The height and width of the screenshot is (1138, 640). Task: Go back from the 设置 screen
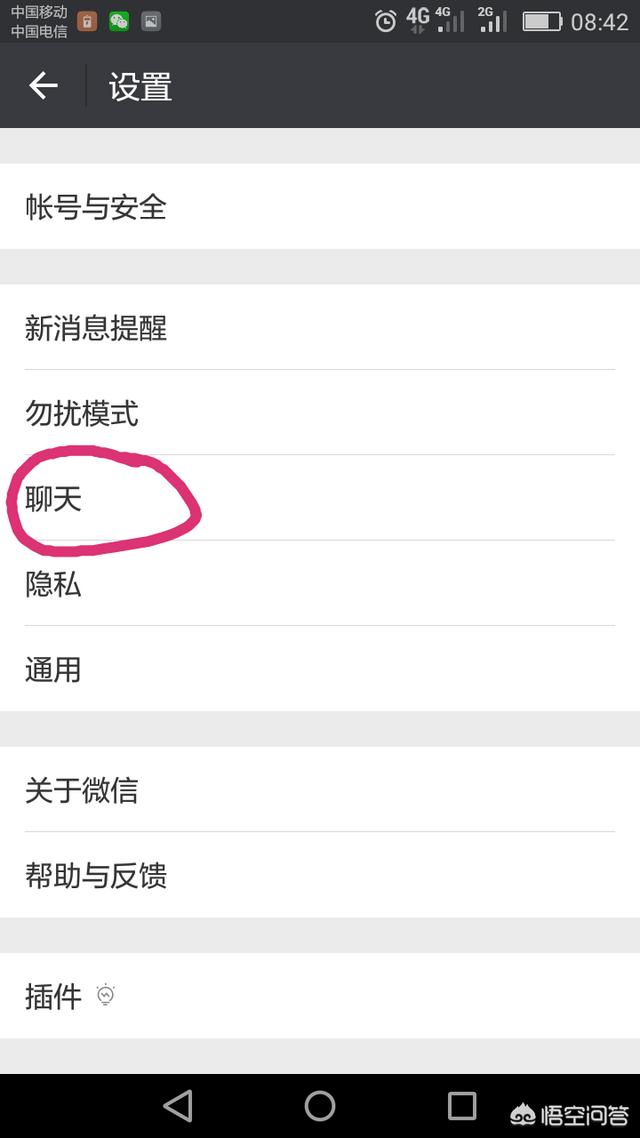tap(43, 86)
